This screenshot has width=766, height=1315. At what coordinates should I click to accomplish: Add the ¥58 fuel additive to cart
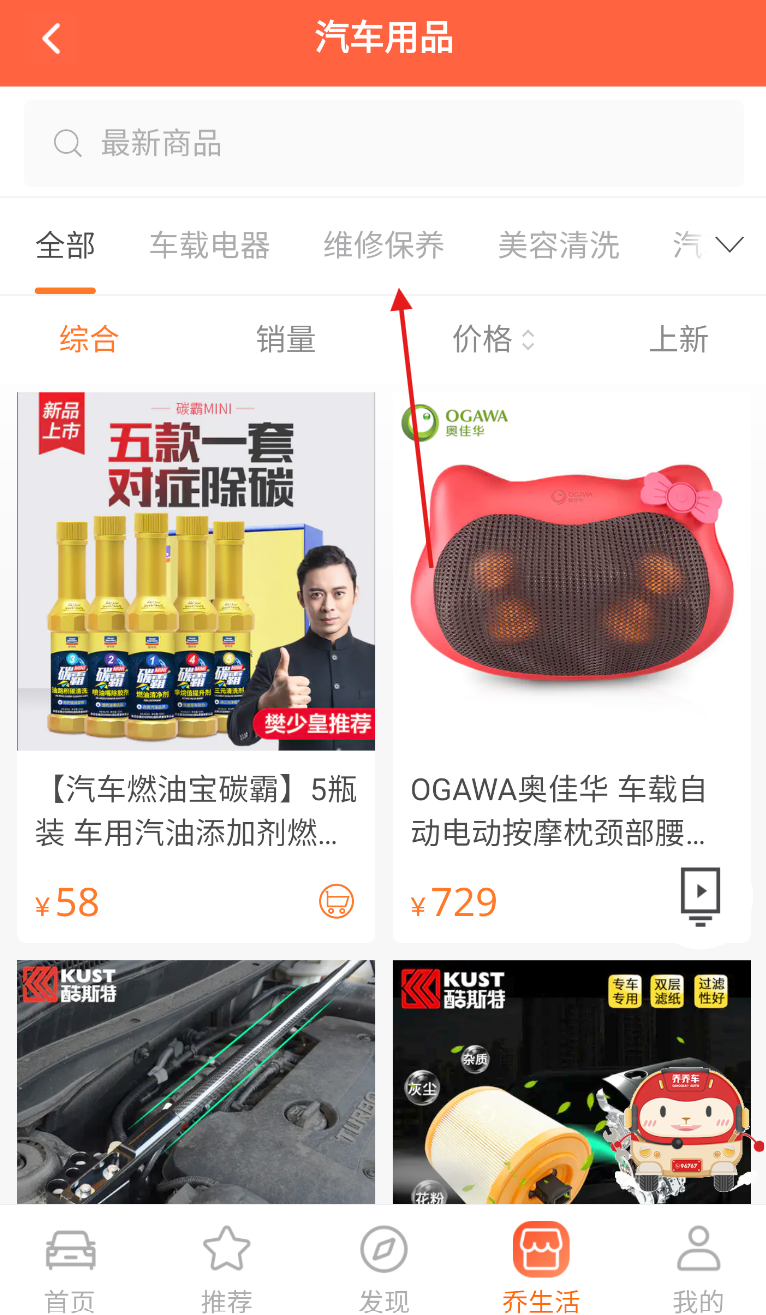pos(336,901)
